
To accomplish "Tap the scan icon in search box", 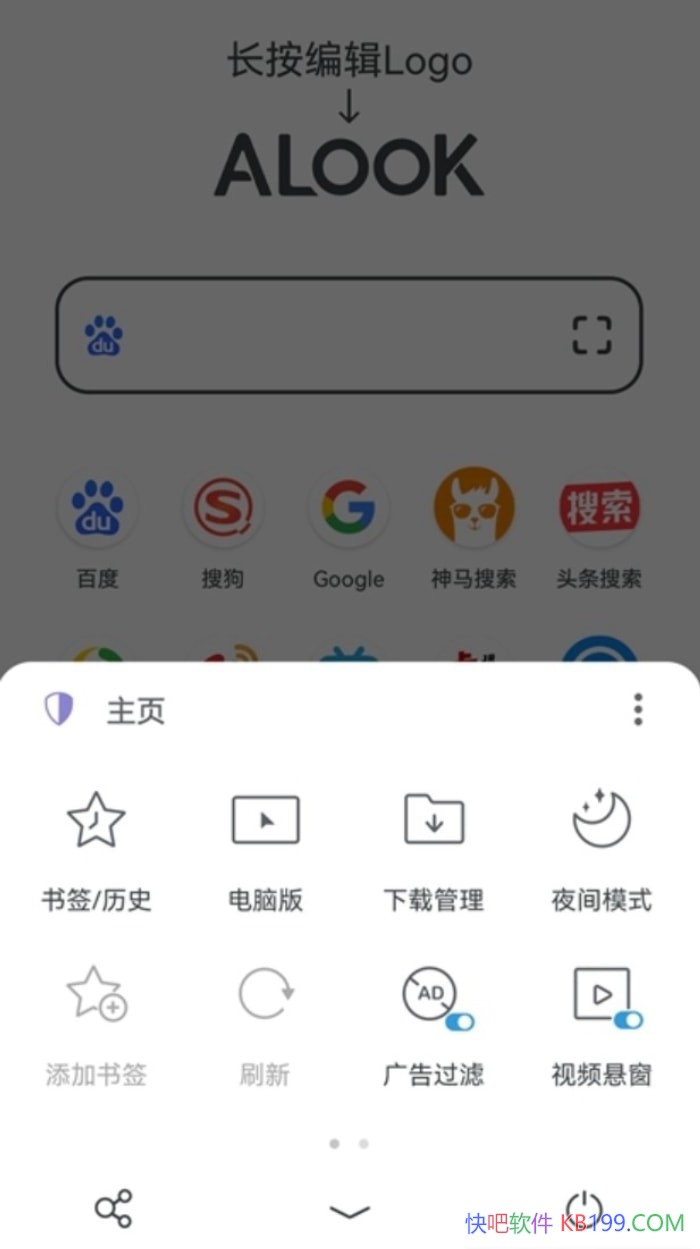I will pyautogui.click(x=591, y=335).
